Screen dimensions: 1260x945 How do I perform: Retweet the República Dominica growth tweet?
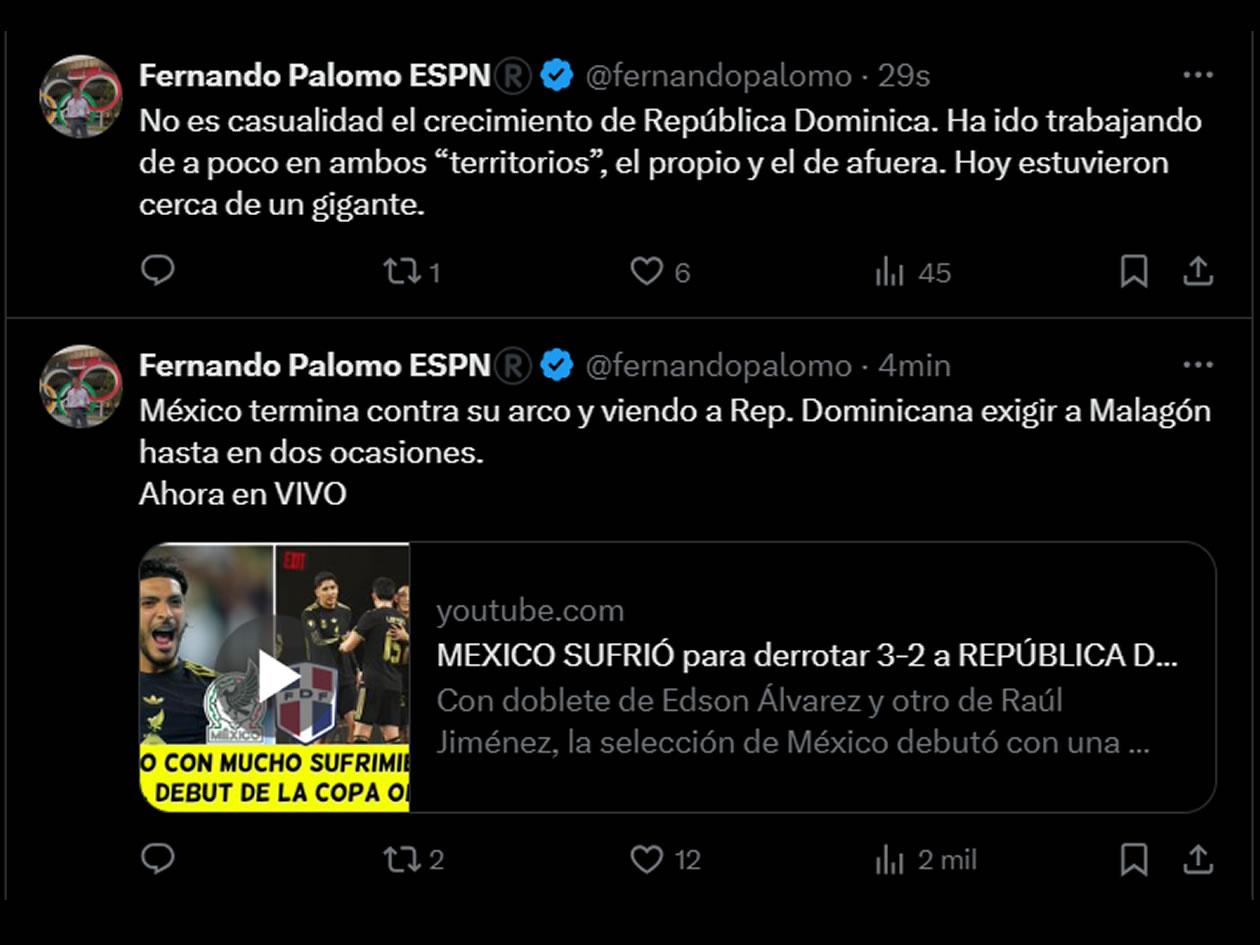[403, 271]
